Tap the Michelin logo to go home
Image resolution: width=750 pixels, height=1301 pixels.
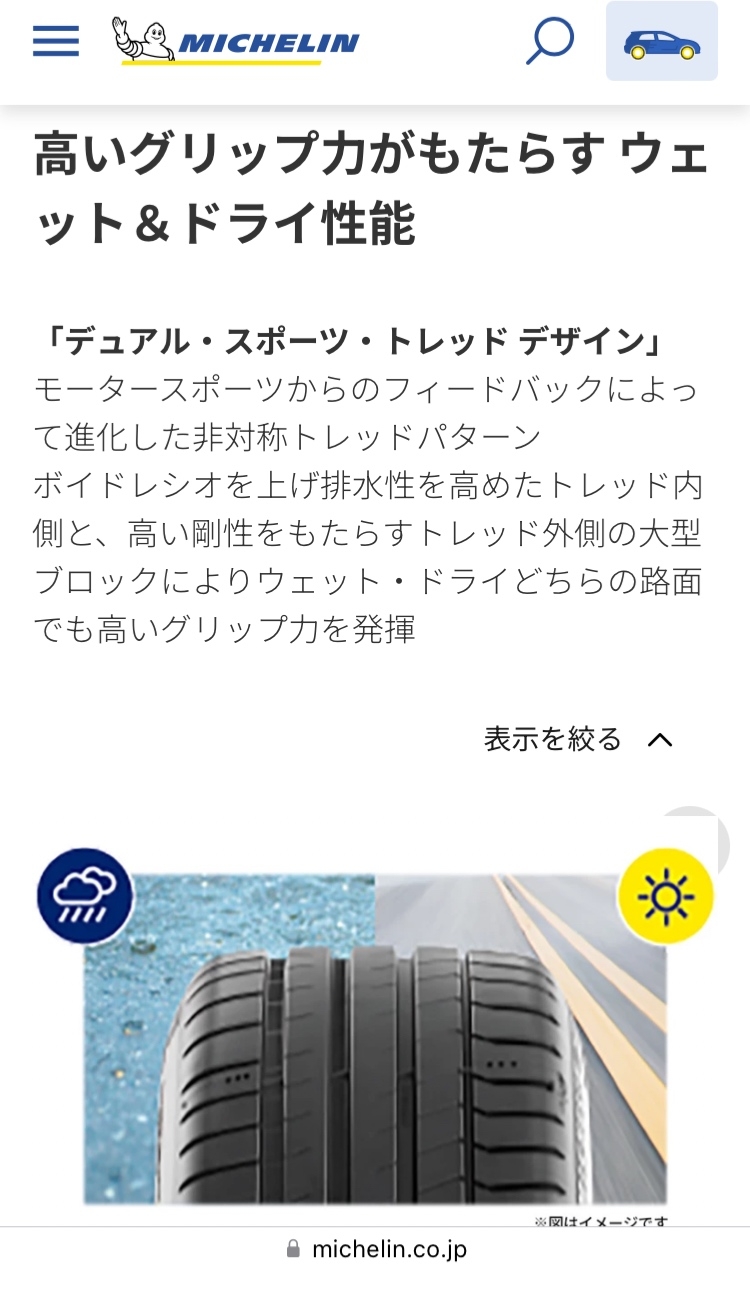(x=236, y=42)
